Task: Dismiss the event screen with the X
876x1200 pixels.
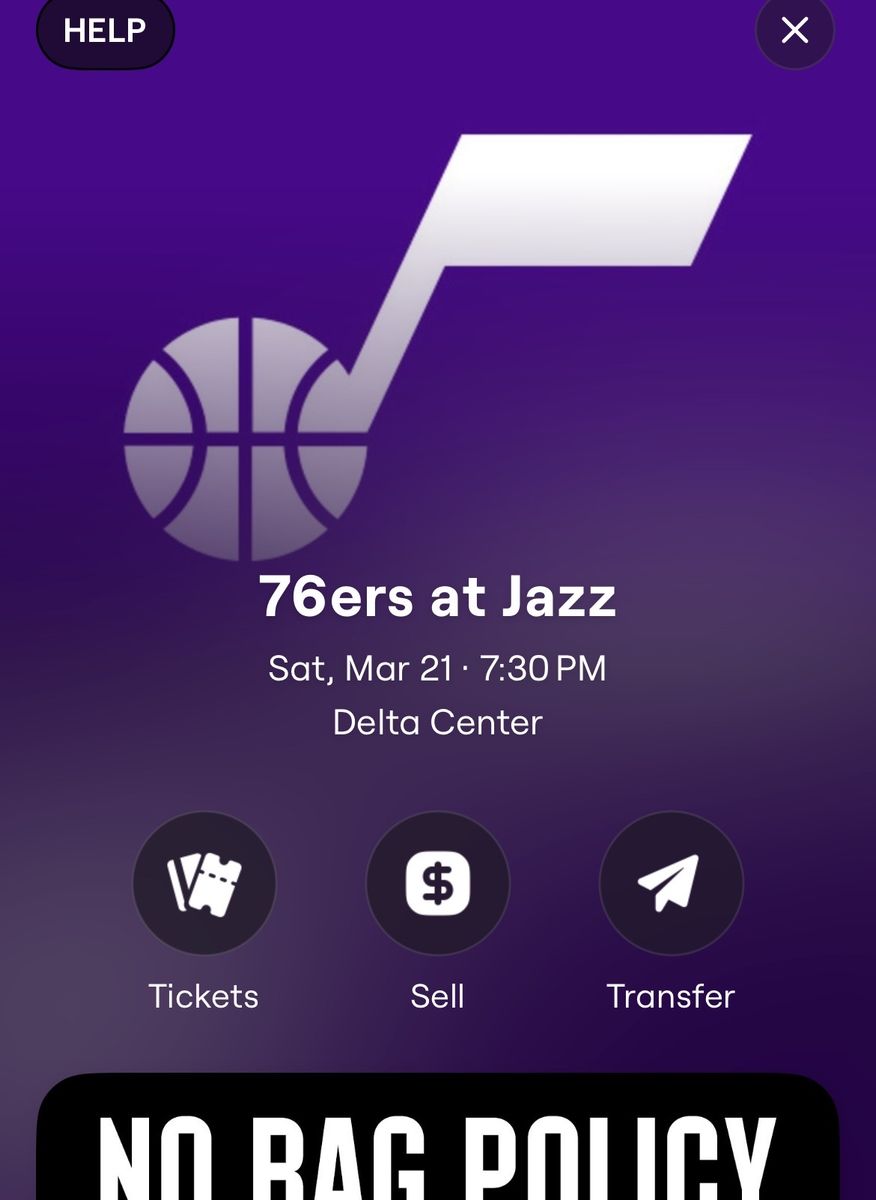Action: click(794, 31)
